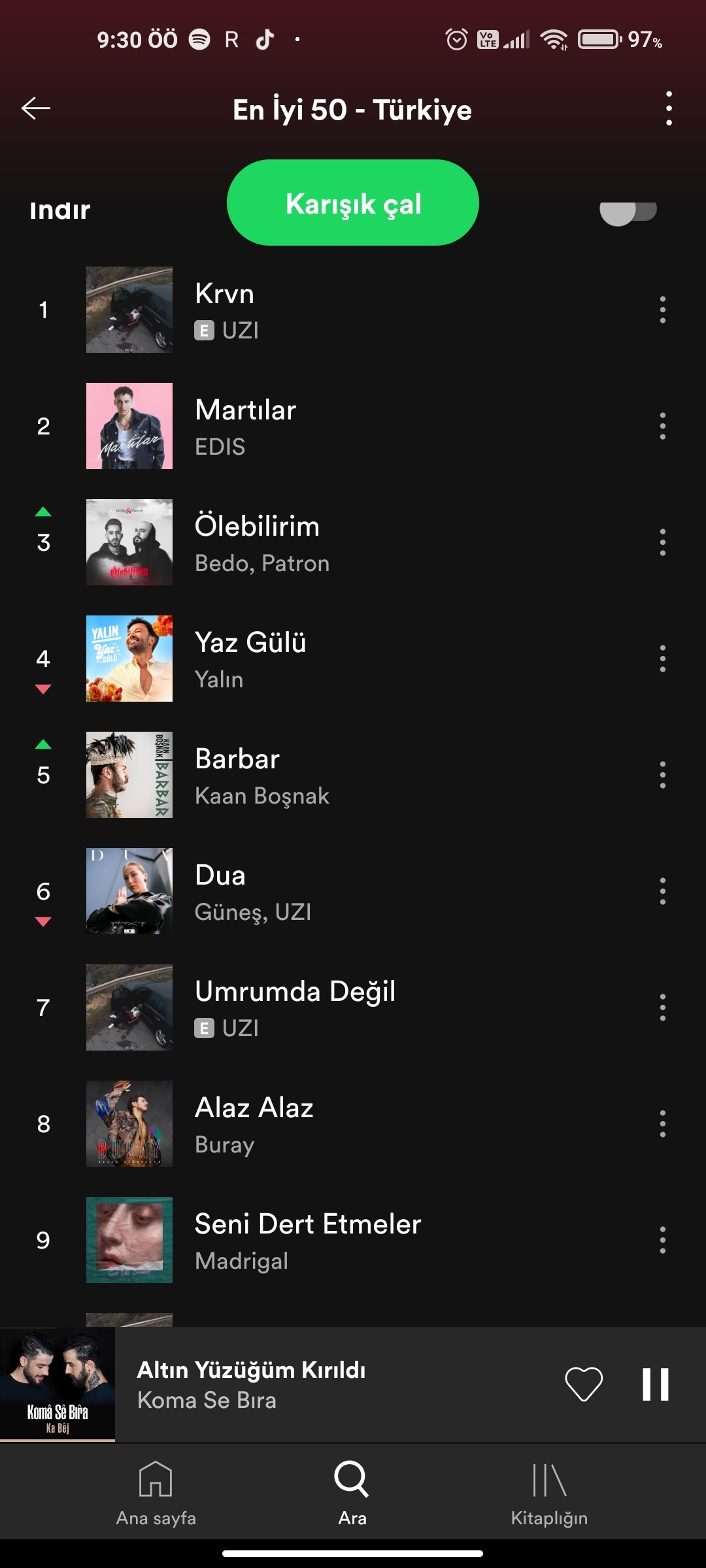Play the song Krvn by UZI
The width and height of the screenshot is (706, 1568).
tap(353, 310)
